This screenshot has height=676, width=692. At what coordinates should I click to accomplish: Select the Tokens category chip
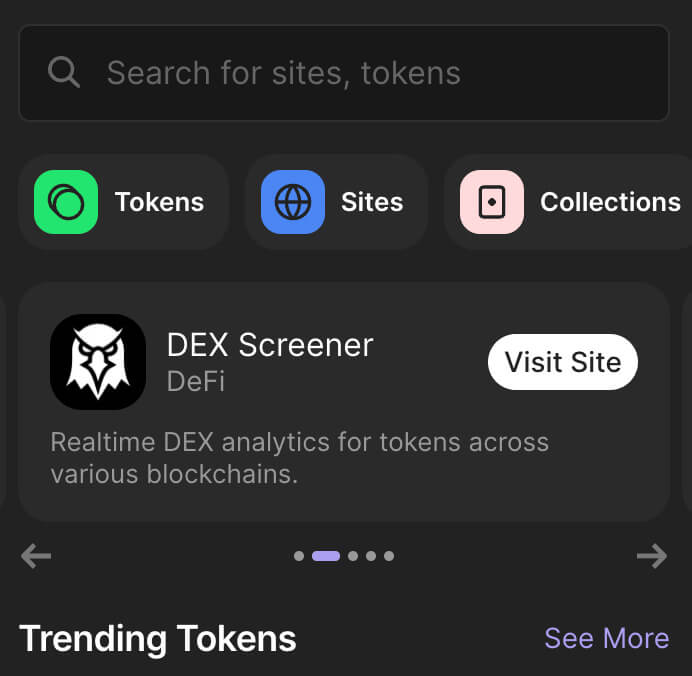click(x=124, y=202)
